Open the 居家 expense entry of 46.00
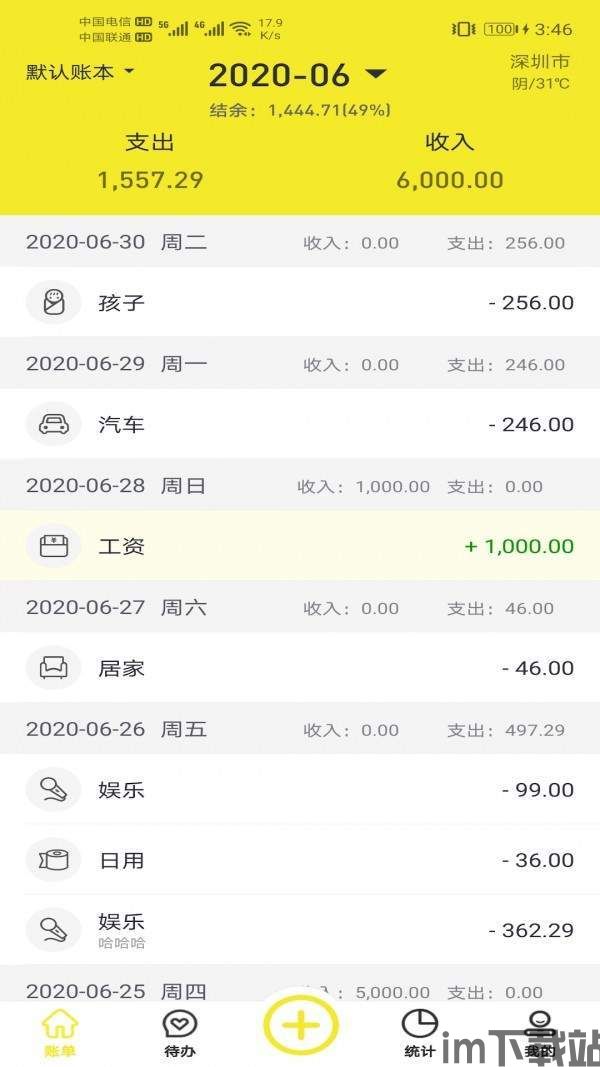The image size is (600, 1067). click(x=300, y=668)
